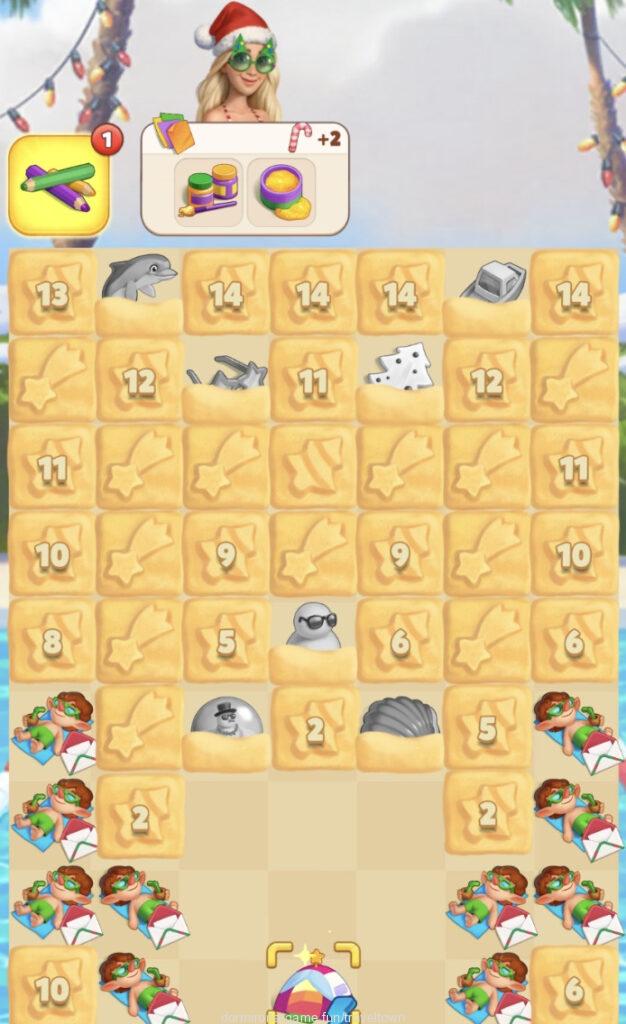Viewport: 626px width, 1024px height.
Task: Tap the sand tile numbered 8
Action: [51, 641]
